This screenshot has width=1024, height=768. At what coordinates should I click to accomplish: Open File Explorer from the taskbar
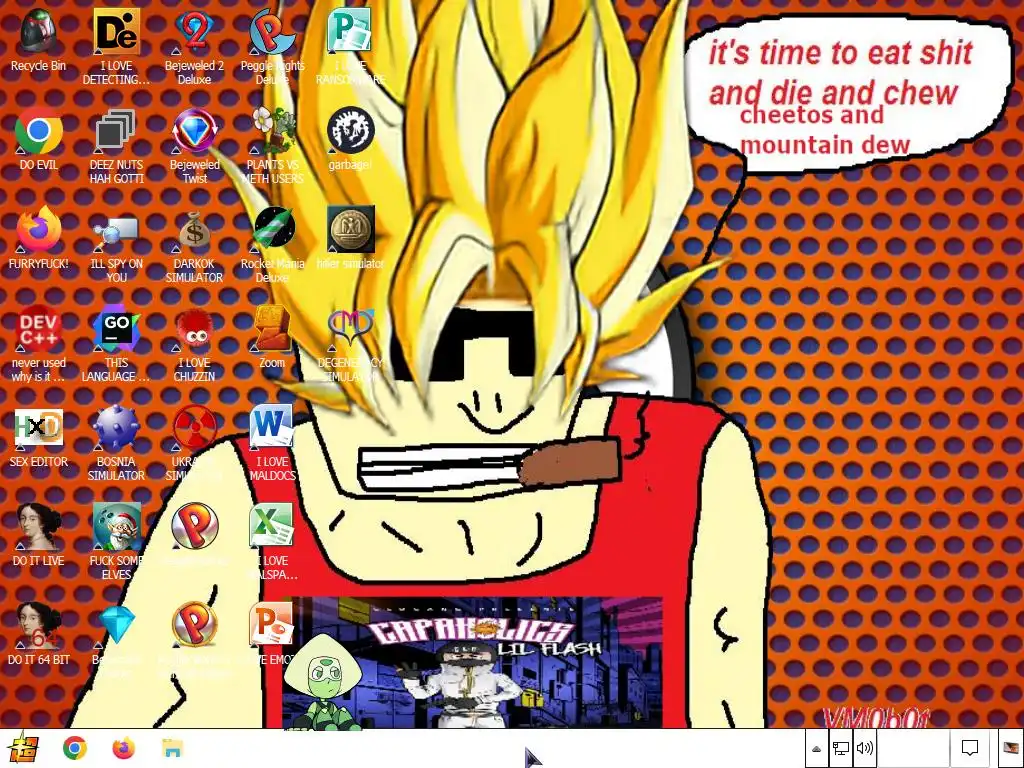[172, 748]
